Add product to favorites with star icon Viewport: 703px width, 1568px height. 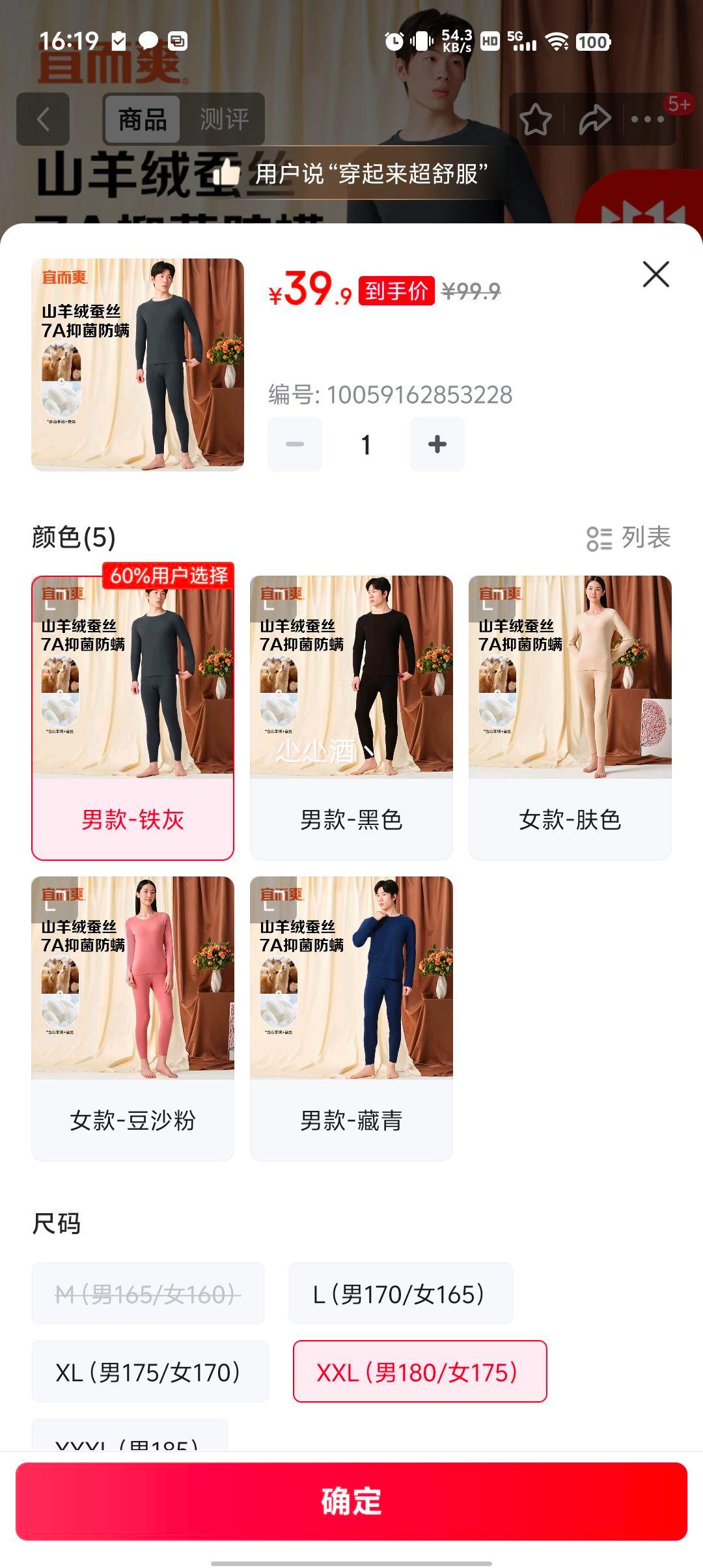pos(535,120)
